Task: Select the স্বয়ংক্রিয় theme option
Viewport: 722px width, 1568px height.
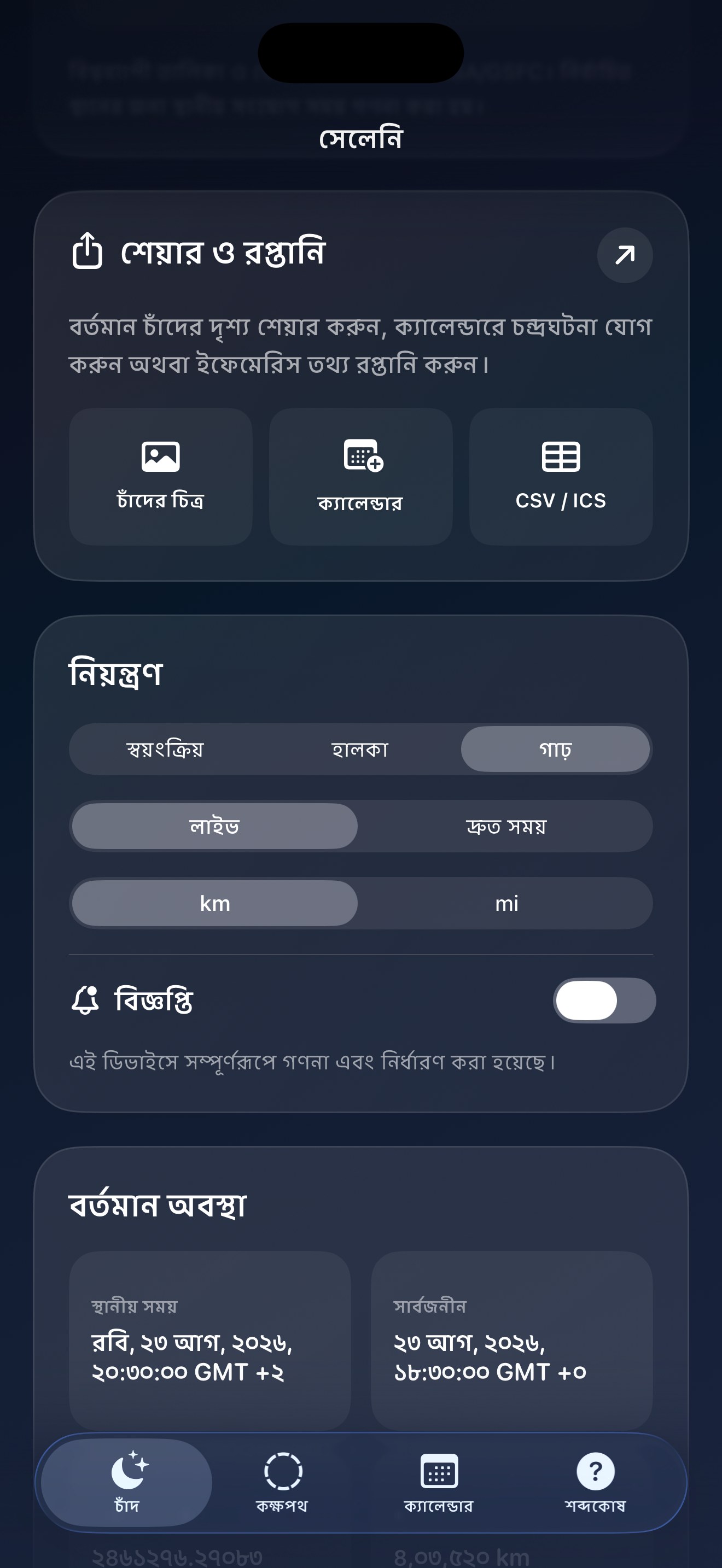Action: point(165,750)
